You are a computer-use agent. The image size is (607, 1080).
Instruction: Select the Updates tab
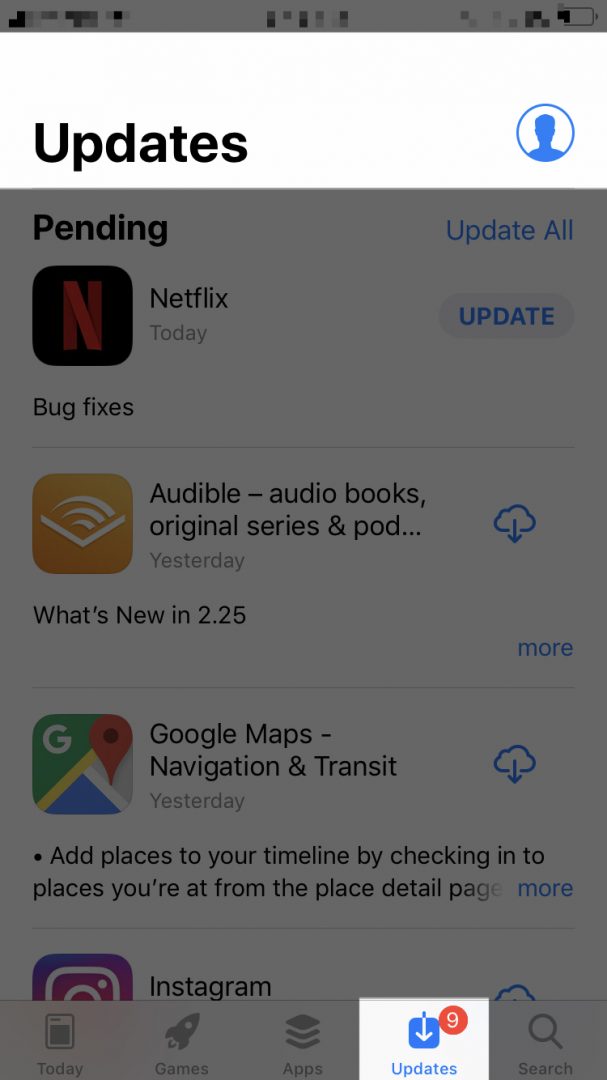coord(424,1042)
